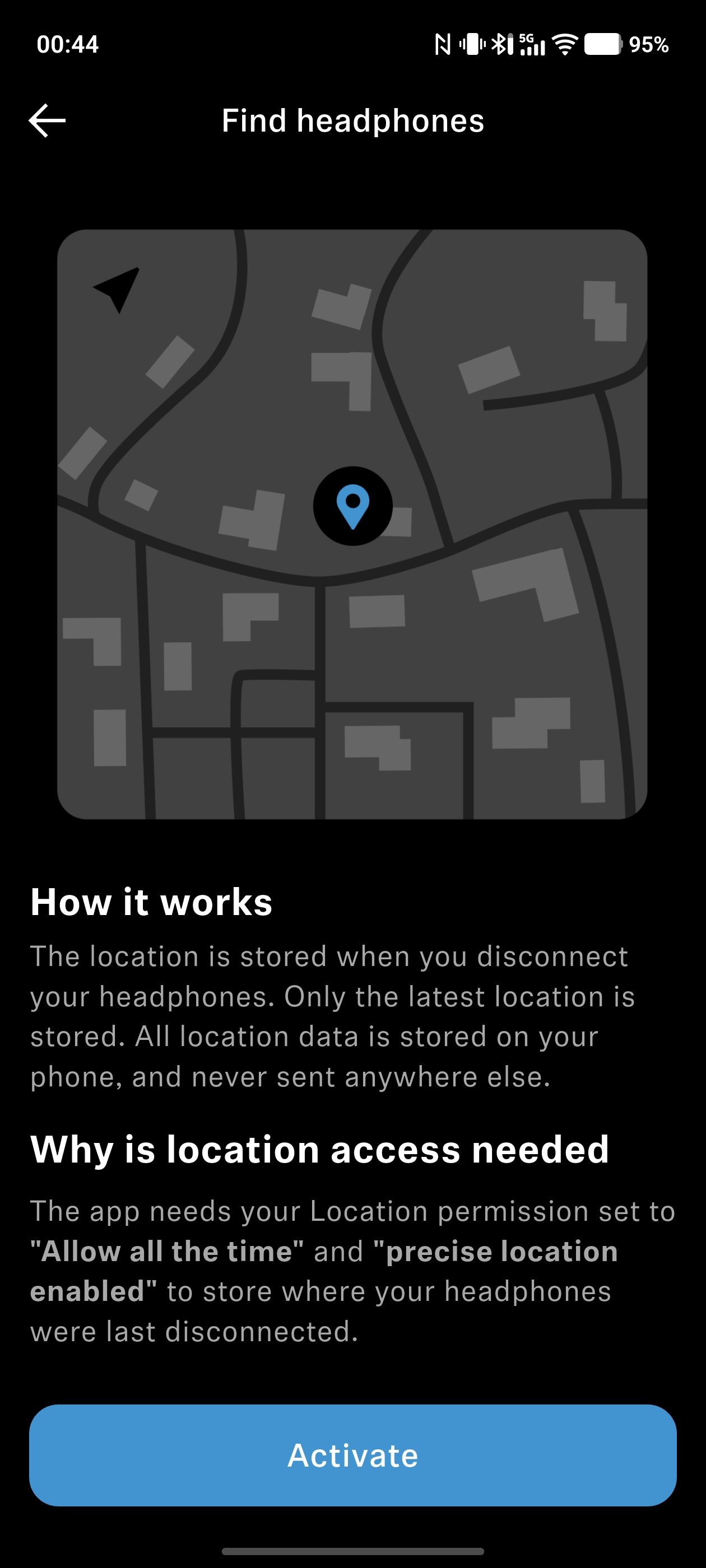This screenshot has height=1568, width=706.
Task: Tap the Activate button
Action: coord(352,1455)
